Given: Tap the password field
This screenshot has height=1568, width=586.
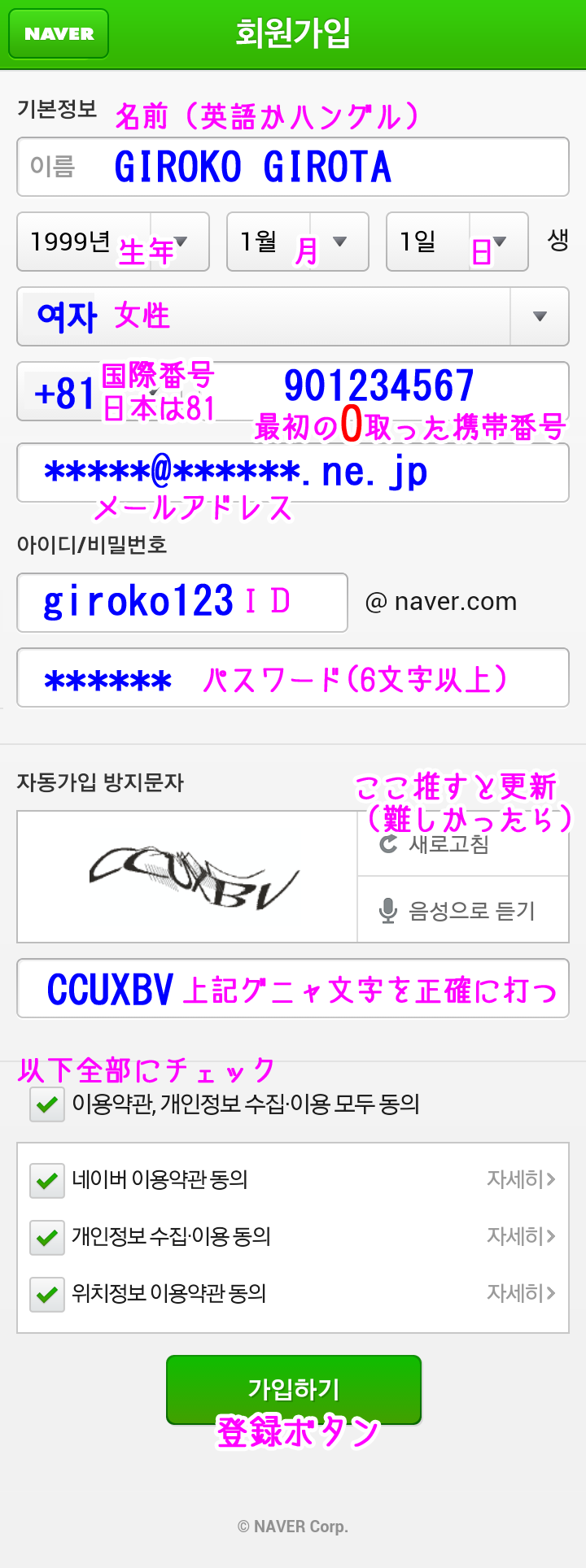Looking at the screenshot, I should pos(293,677).
